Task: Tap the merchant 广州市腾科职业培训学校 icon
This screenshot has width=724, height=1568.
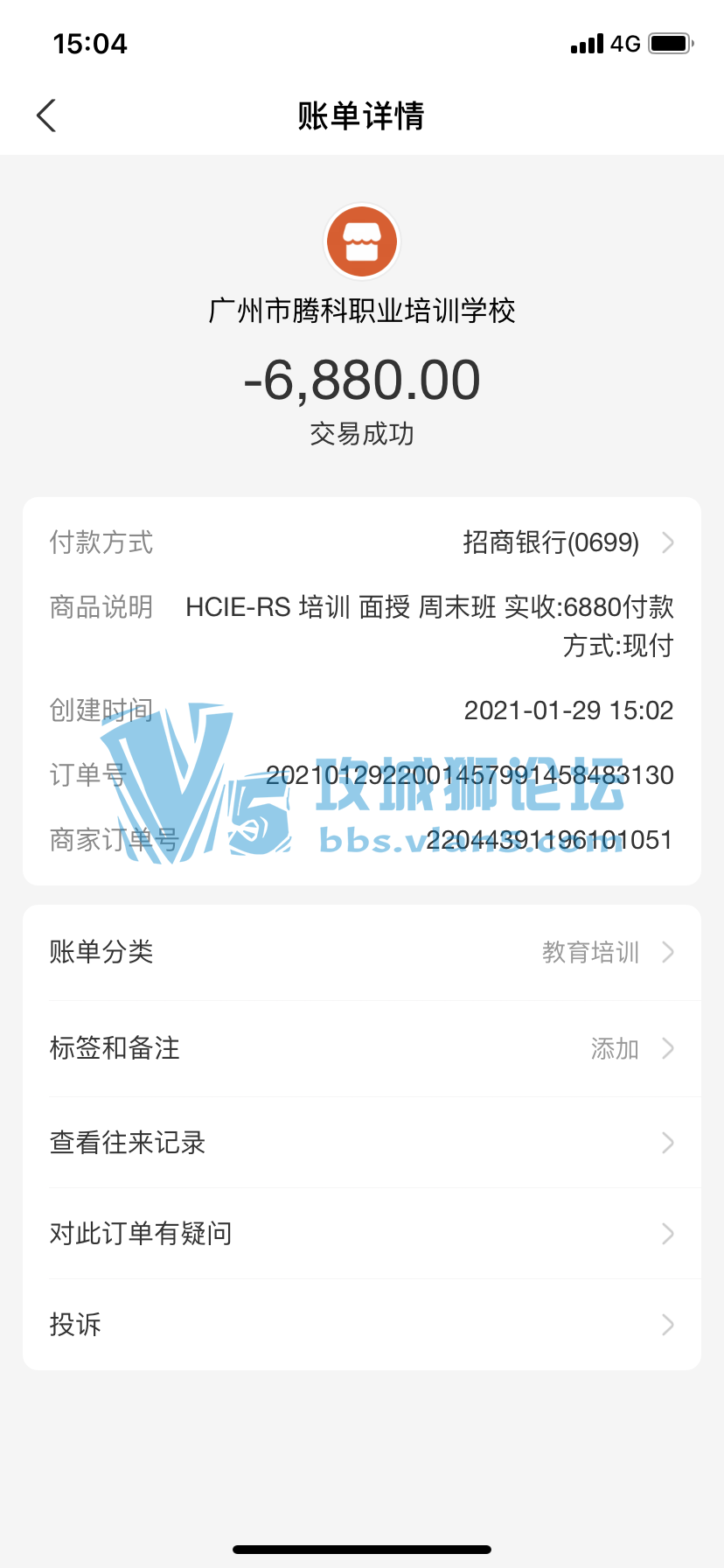Action: (362, 242)
